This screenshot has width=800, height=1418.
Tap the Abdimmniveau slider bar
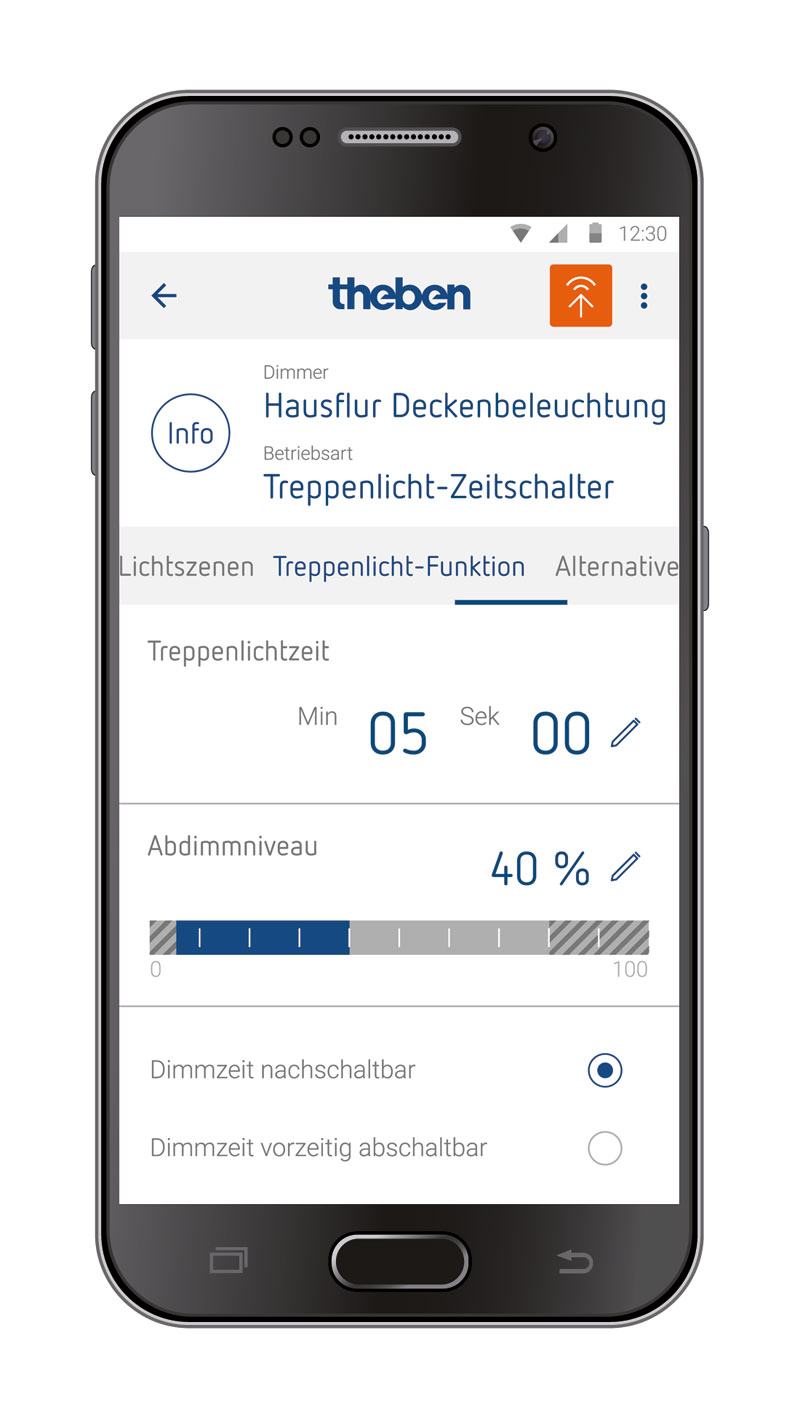click(399, 938)
